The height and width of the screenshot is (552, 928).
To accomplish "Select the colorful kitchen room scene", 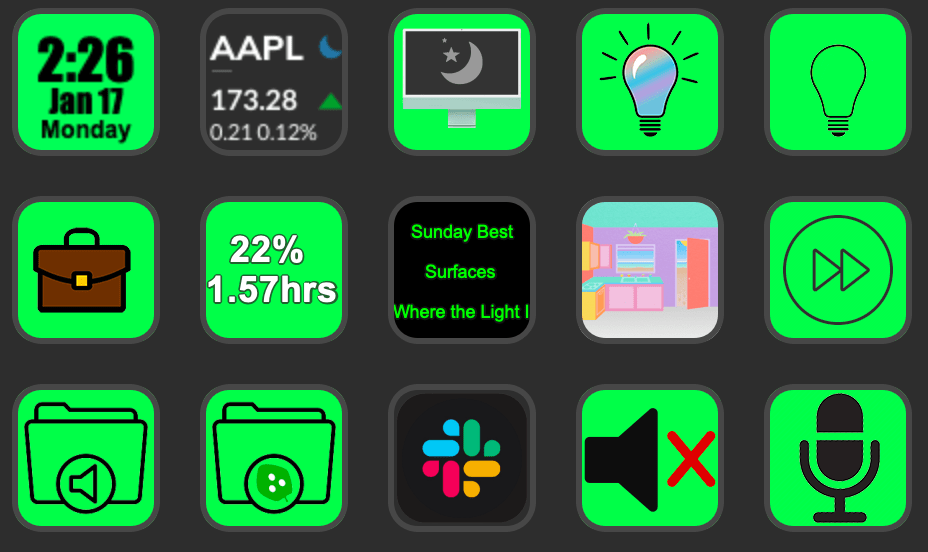I will click(650, 270).
